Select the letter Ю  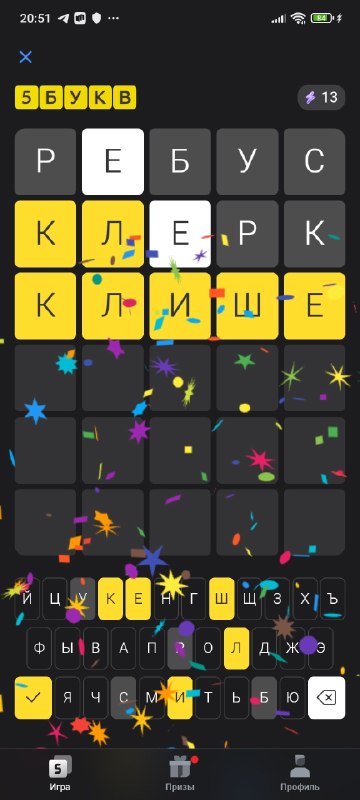pyautogui.click(x=293, y=697)
